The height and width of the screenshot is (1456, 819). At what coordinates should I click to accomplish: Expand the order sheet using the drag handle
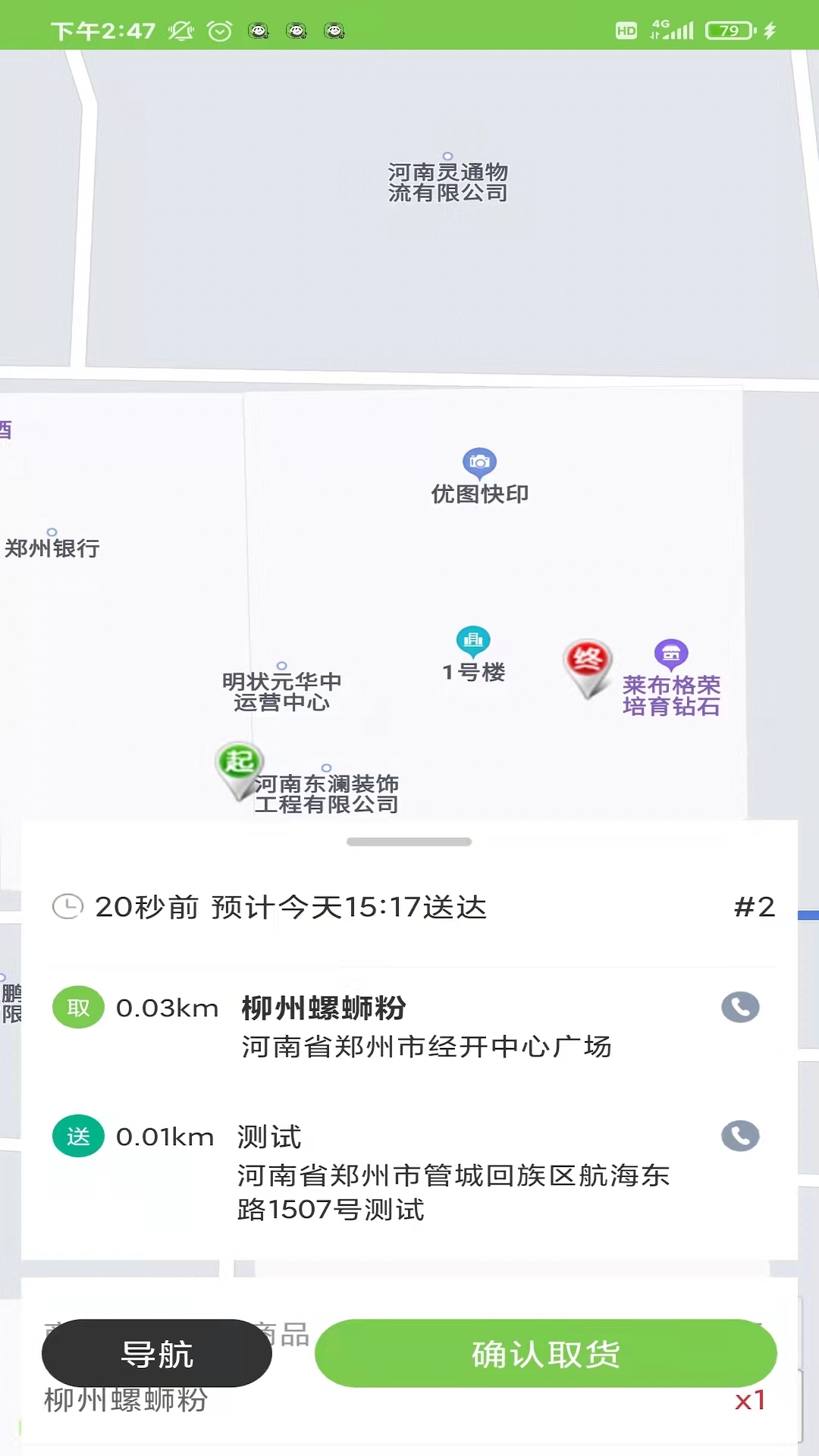409,840
